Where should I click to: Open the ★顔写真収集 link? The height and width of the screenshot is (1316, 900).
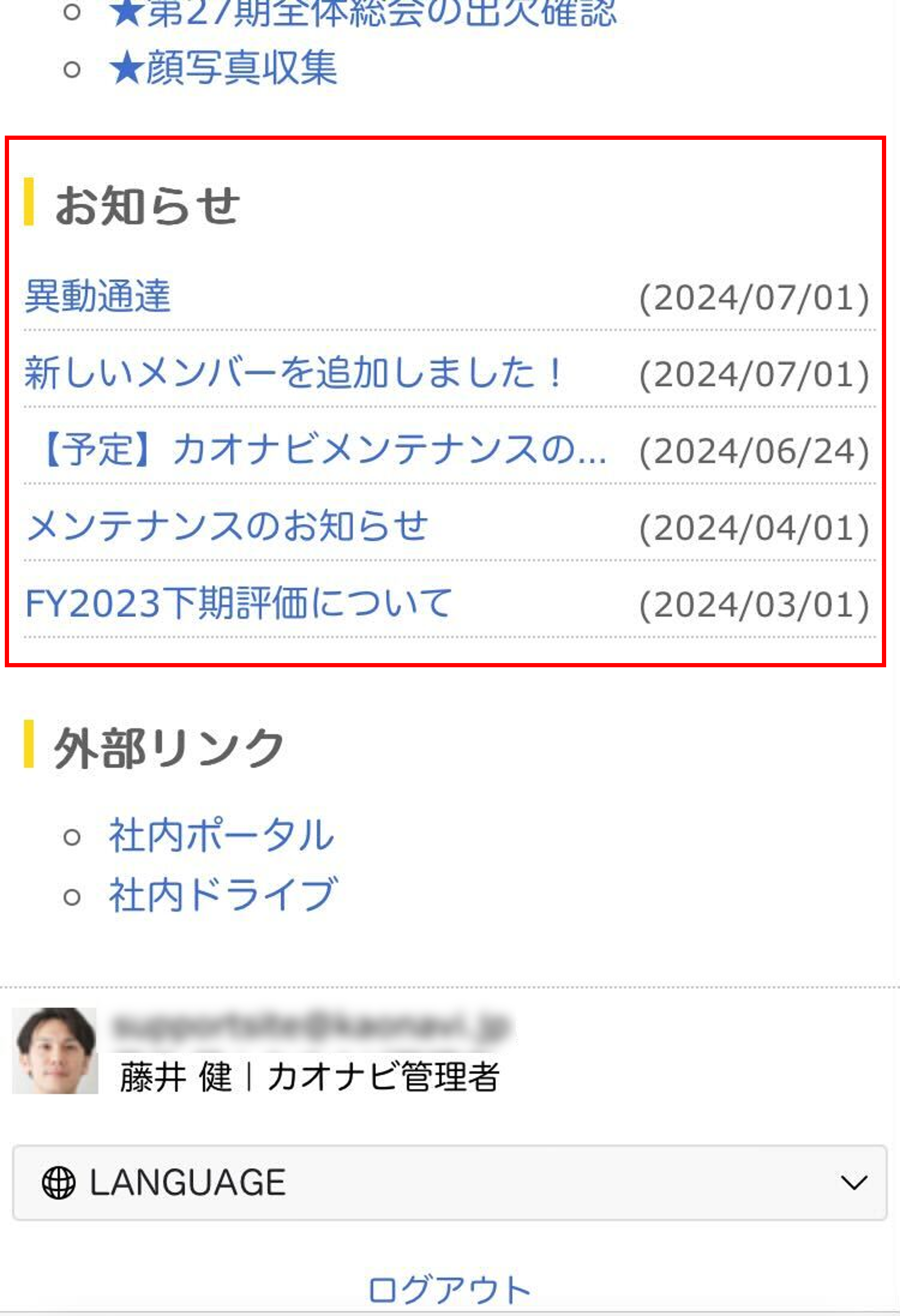[x=223, y=68]
